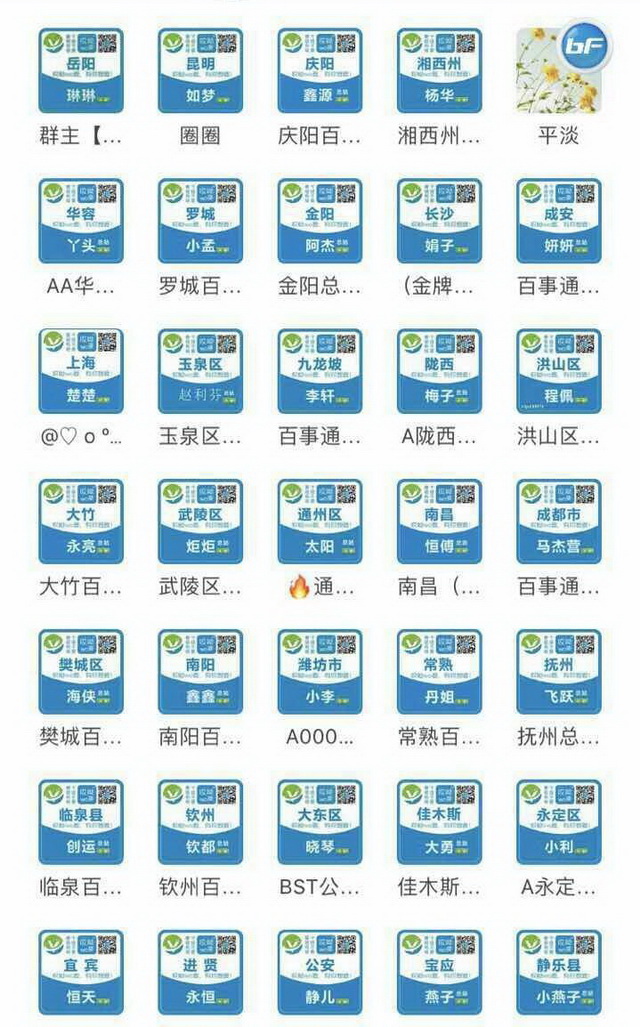Open member 平淡 with flower avatar
The width and height of the screenshot is (640, 1027).
558,70
